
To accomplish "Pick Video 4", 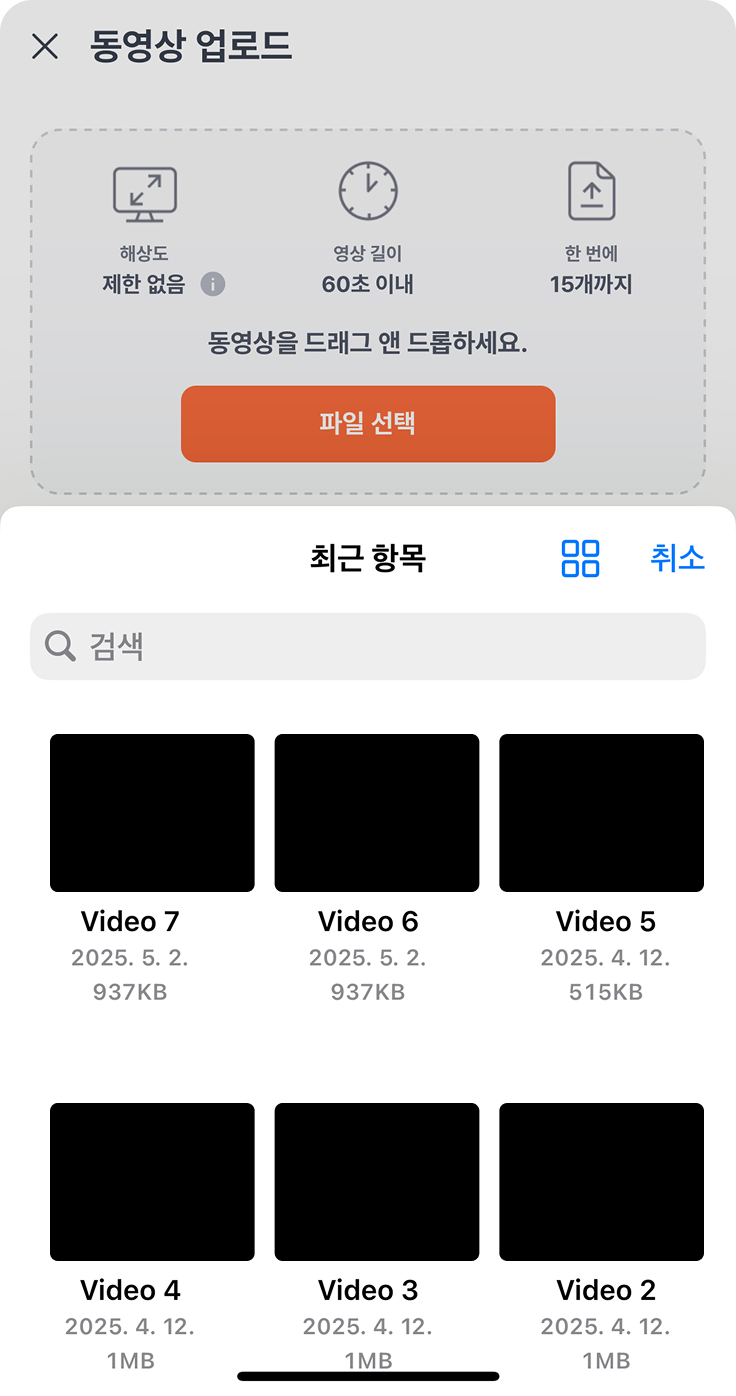I will coord(152,1182).
